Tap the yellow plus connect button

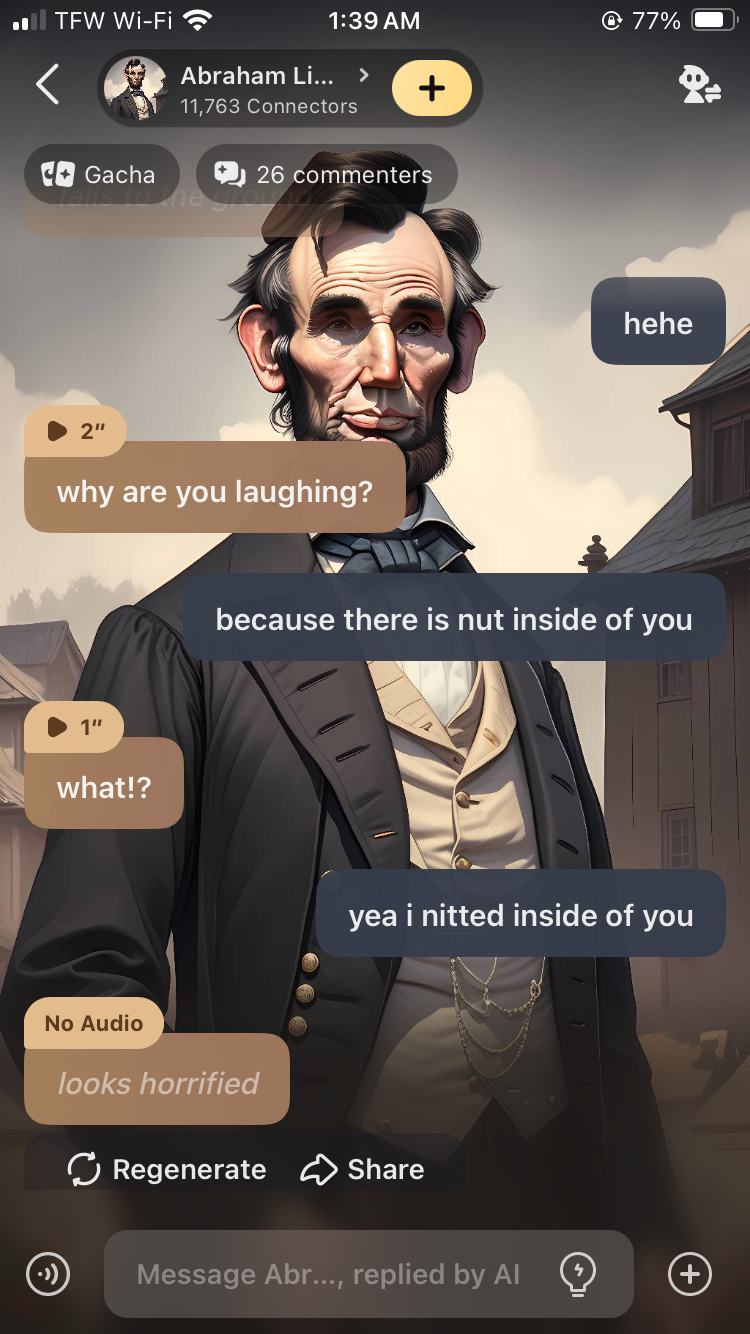pos(431,88)
